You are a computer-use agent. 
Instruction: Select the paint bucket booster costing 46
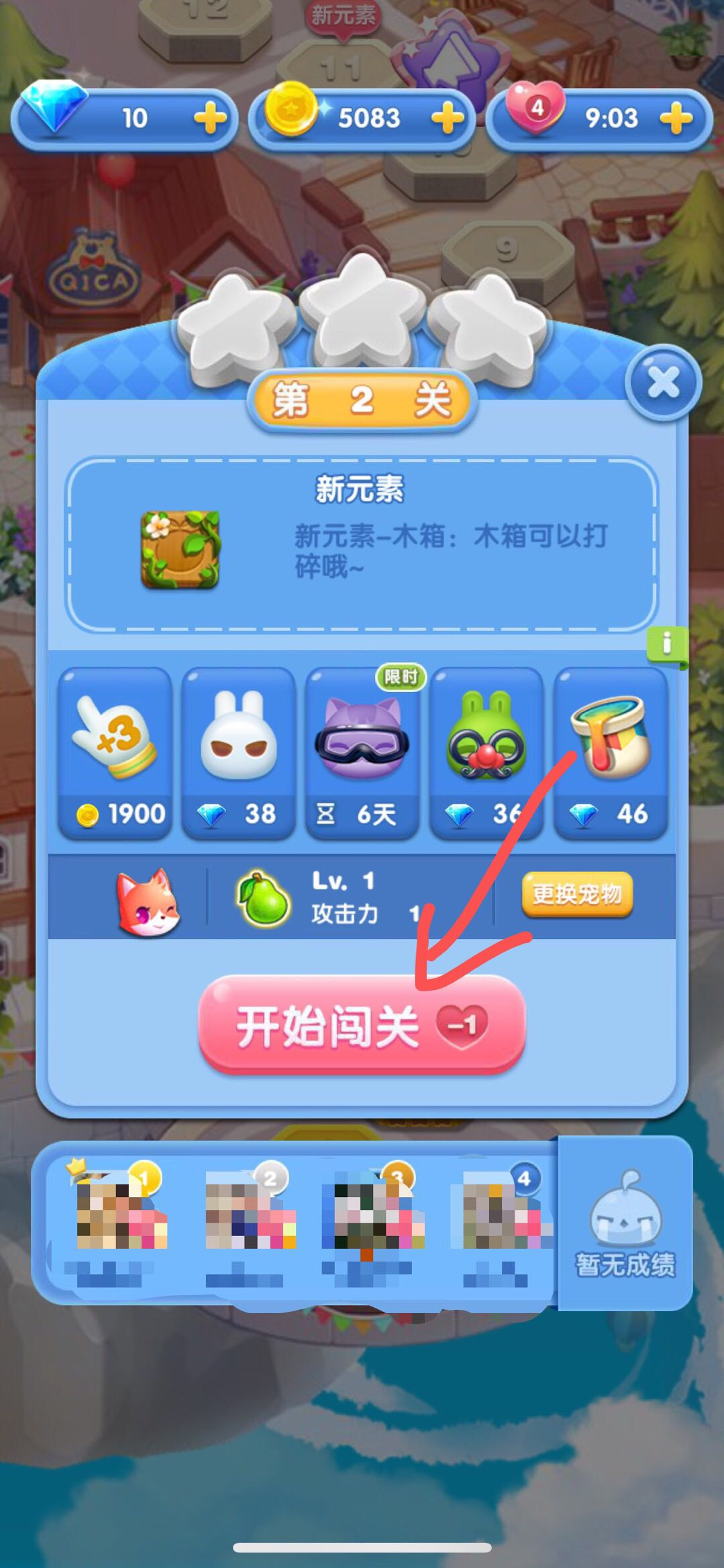(x=610, y=752)
